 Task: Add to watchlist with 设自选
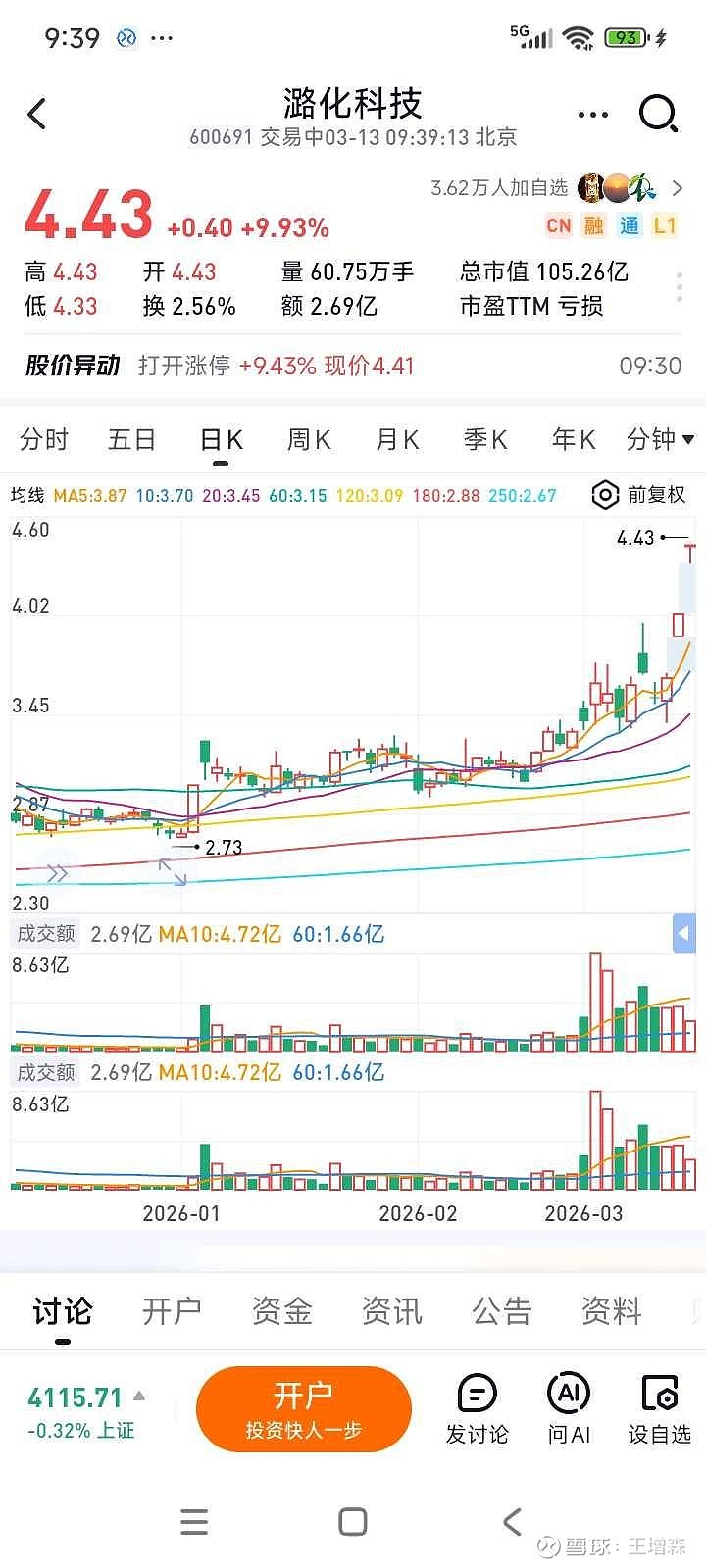[x=660, y=1409]
